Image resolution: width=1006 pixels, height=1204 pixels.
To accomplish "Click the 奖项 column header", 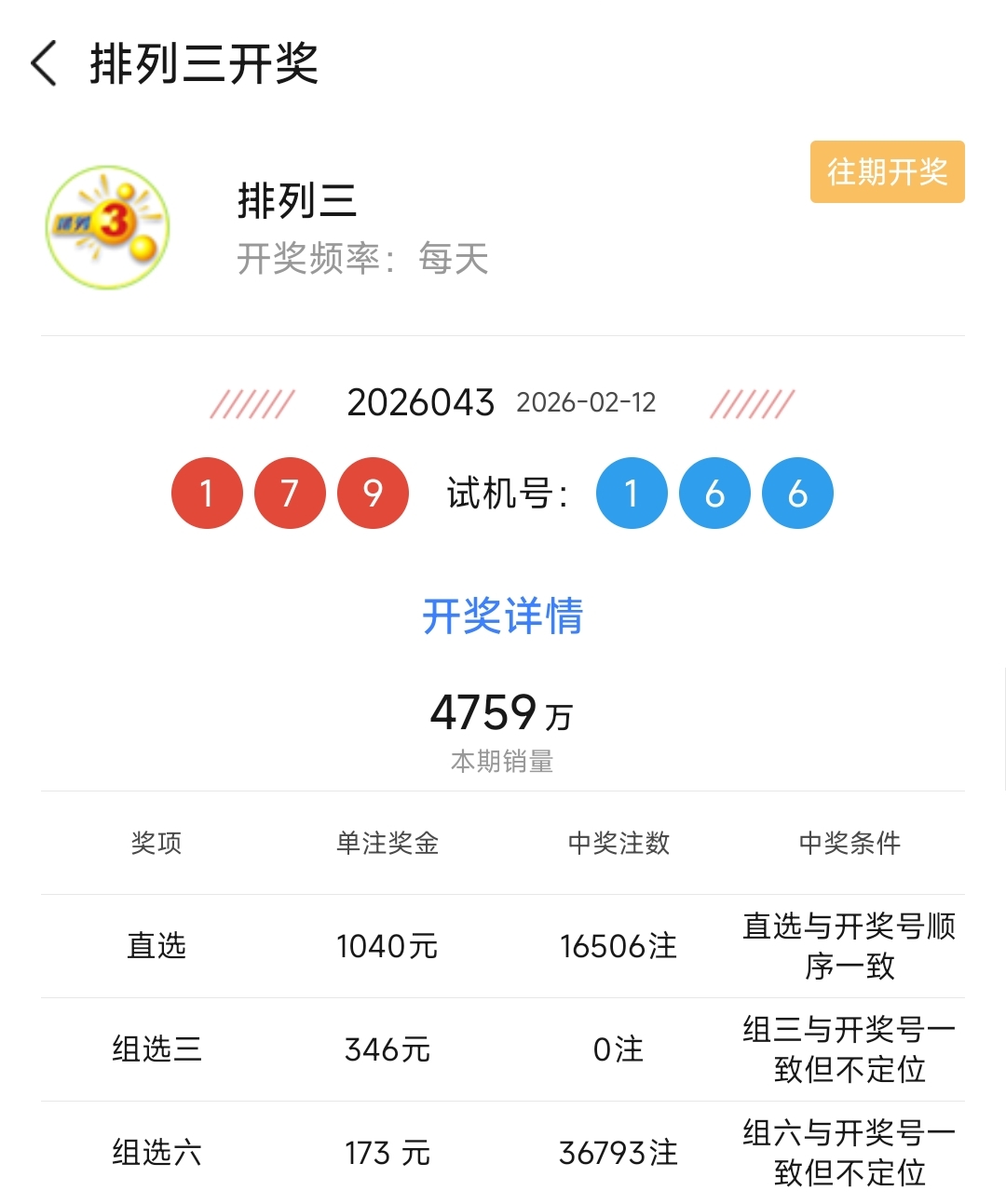I will pos(156,844).
